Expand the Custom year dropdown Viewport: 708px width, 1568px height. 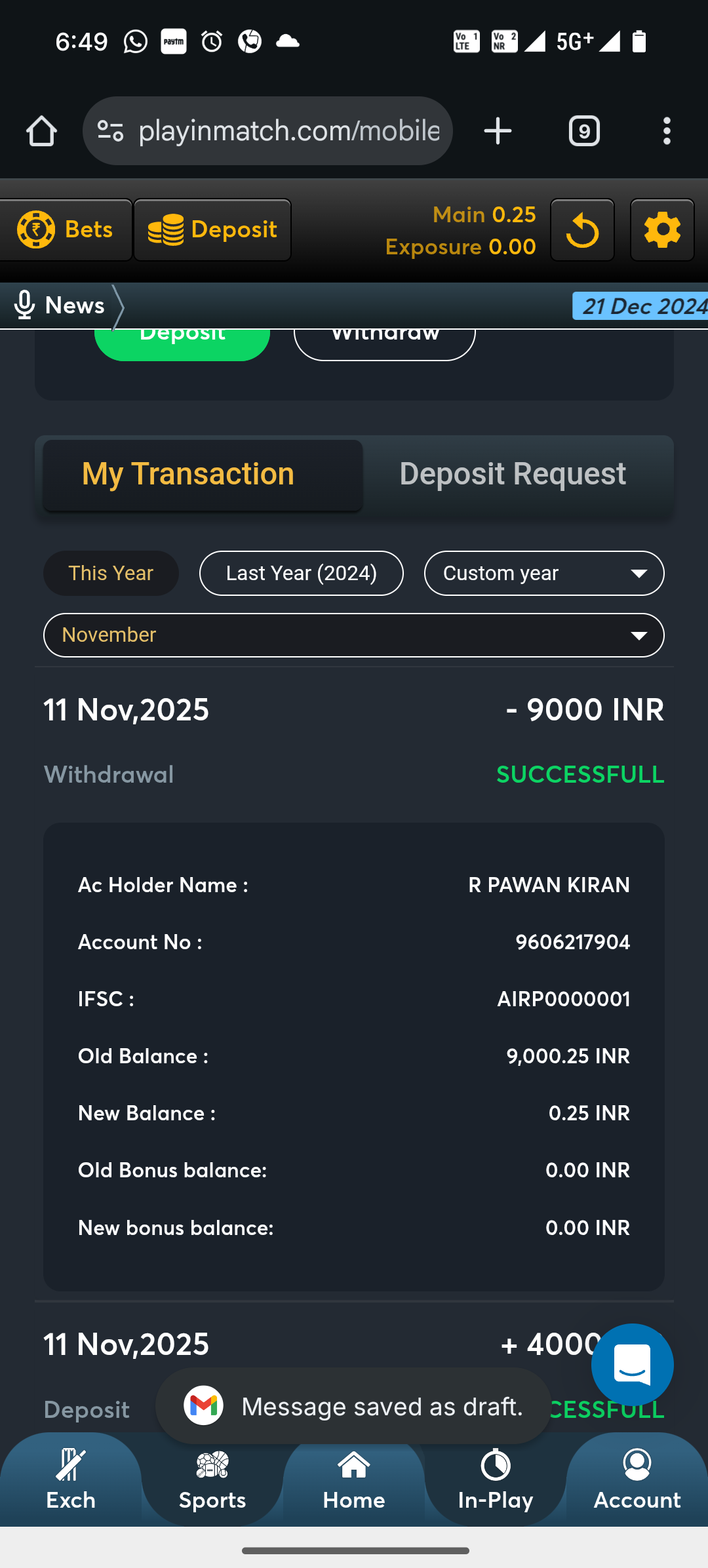coord(544,574)
